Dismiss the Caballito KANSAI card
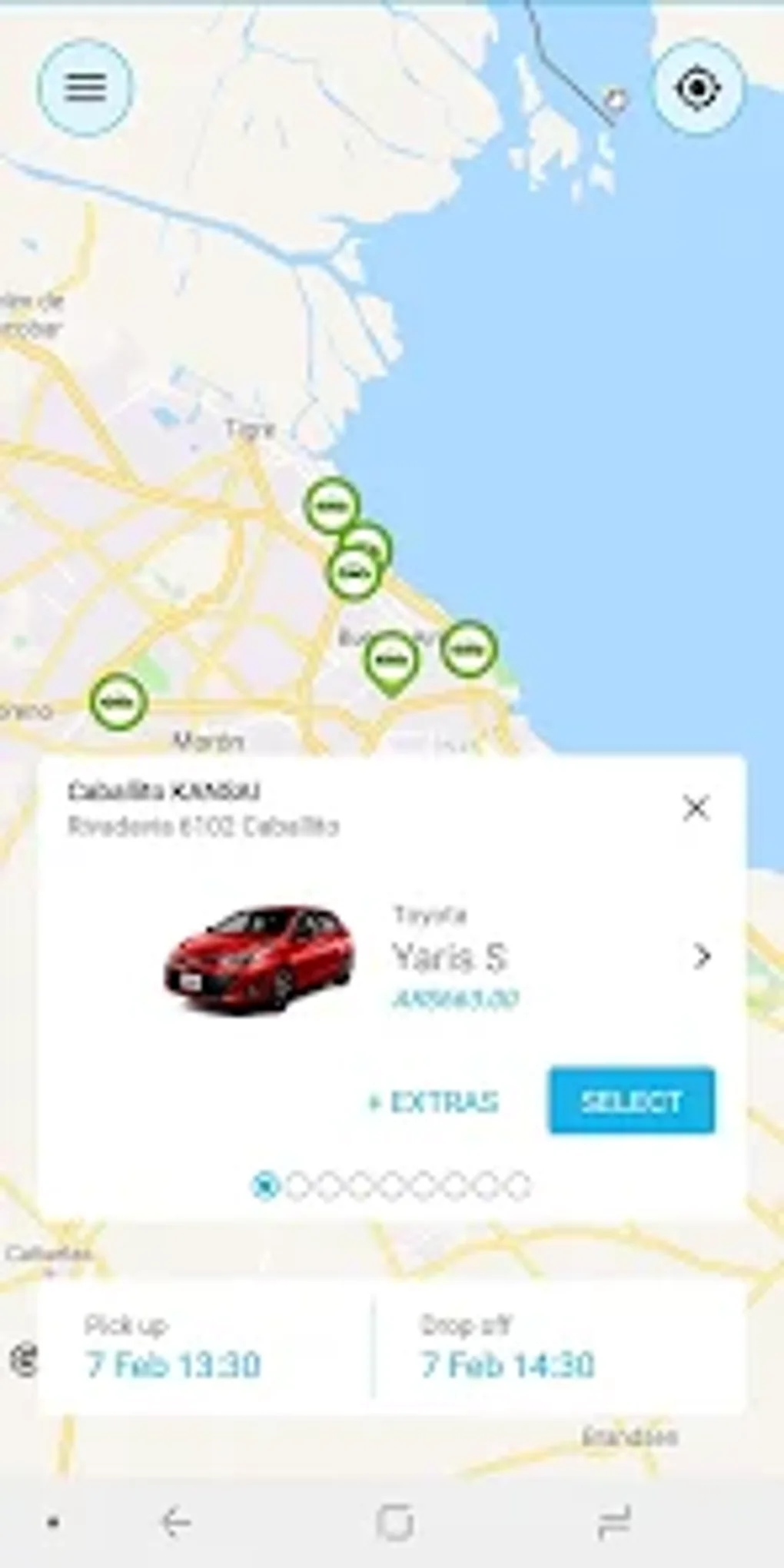This screenshot has width=784, height=1568. (695, 808)
